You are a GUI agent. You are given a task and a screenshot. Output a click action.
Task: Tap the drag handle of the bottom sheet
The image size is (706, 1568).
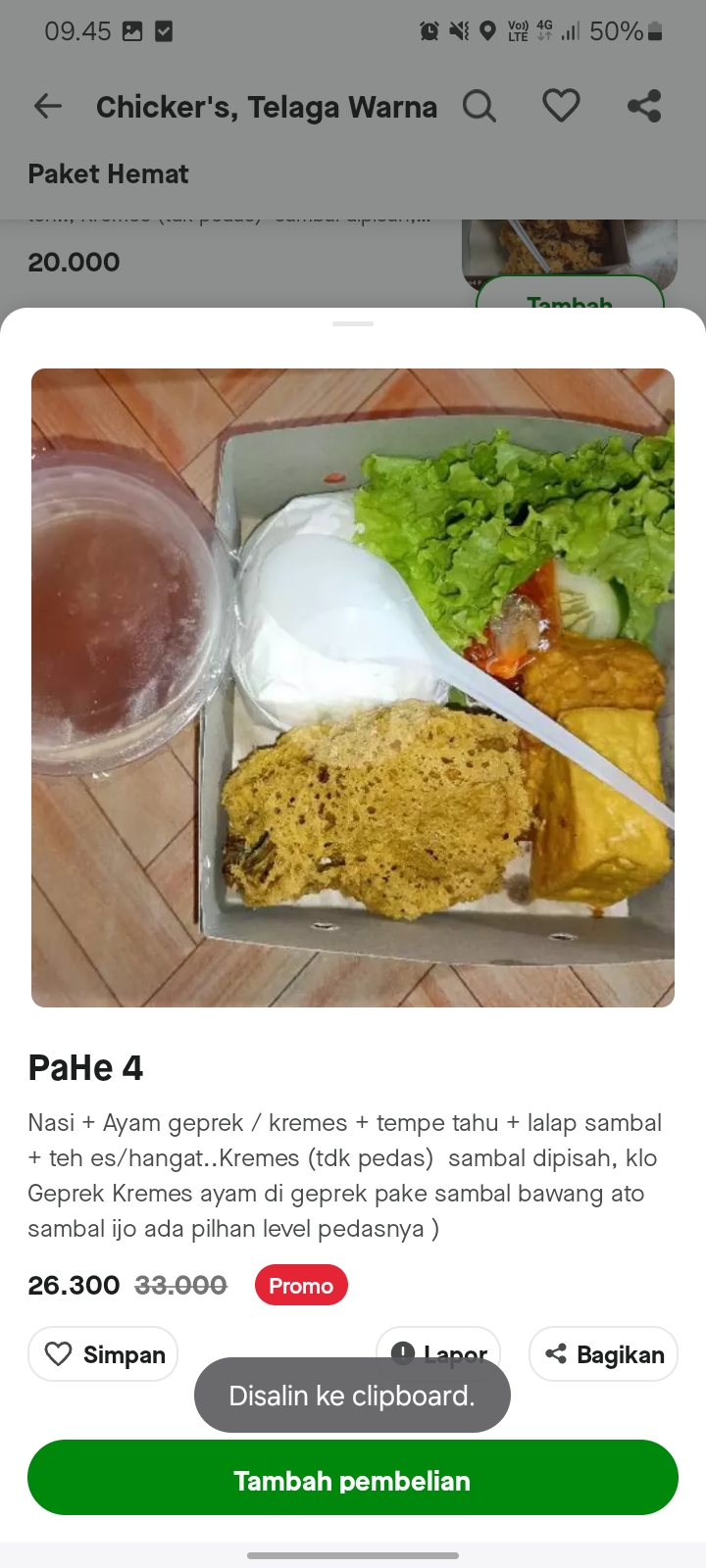[352, 323]
